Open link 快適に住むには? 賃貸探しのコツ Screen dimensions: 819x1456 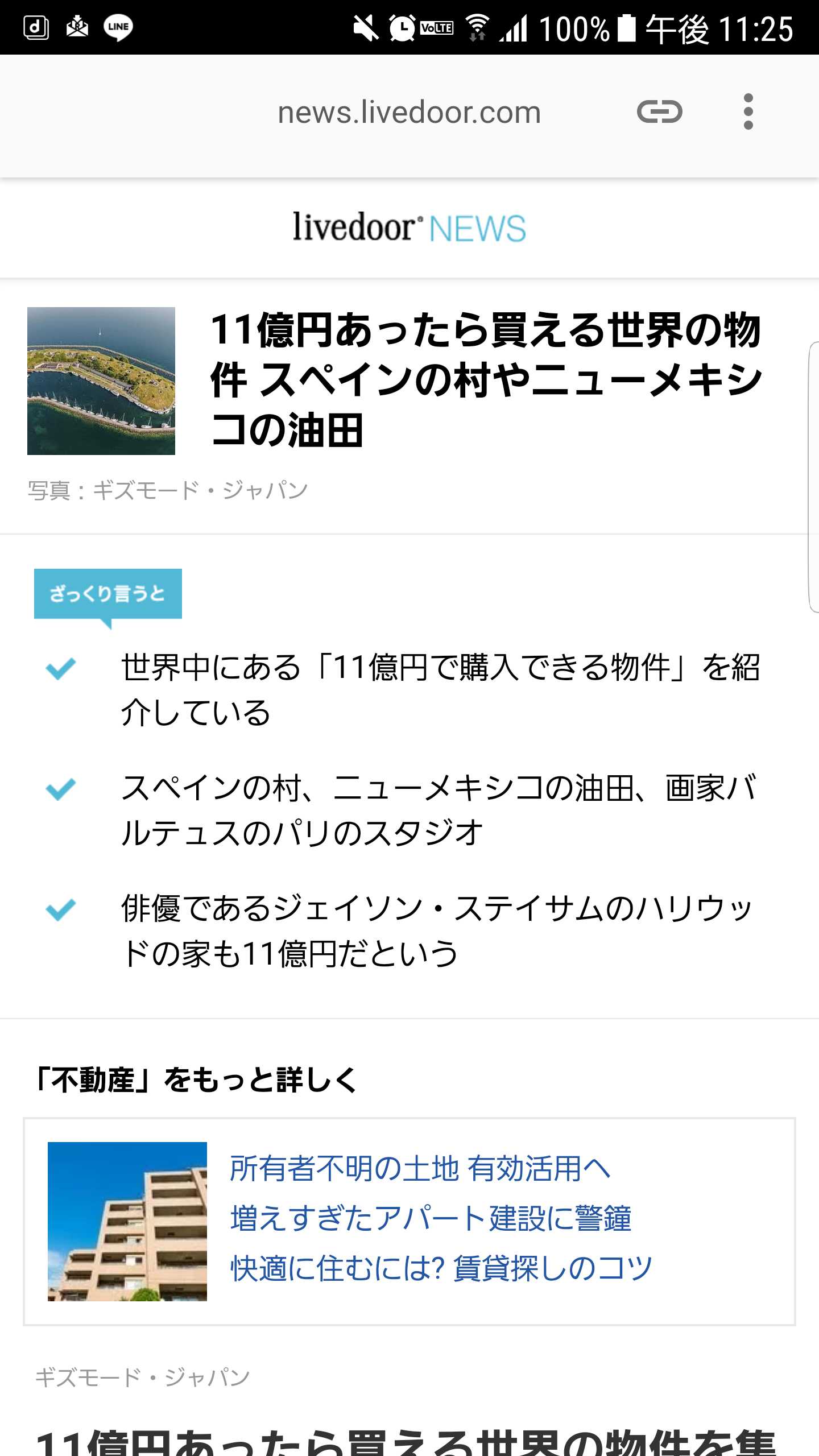[x=441, y=1268]
